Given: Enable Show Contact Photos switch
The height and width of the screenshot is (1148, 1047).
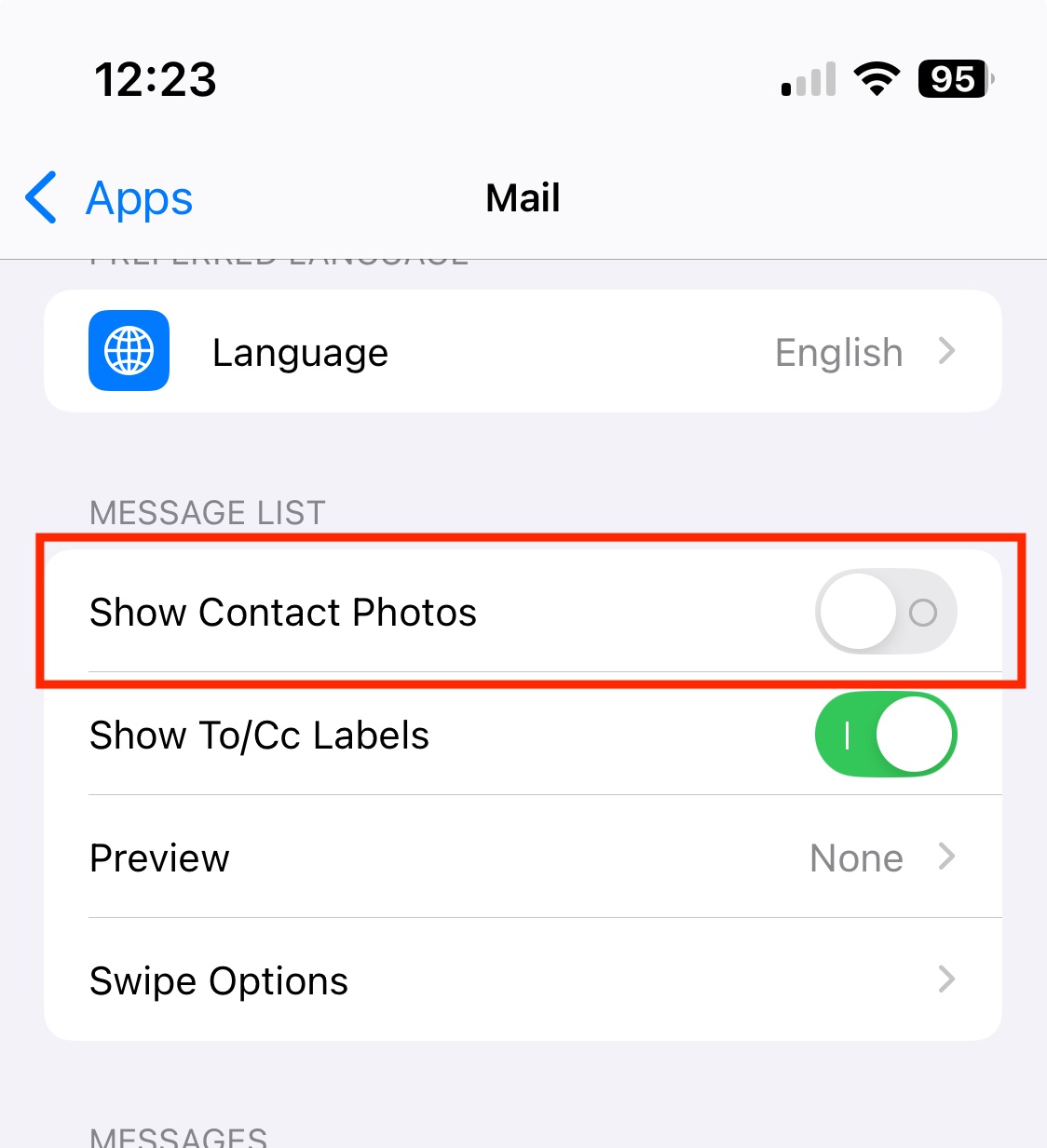Looking at the screenshot, I should pos(885,612).
